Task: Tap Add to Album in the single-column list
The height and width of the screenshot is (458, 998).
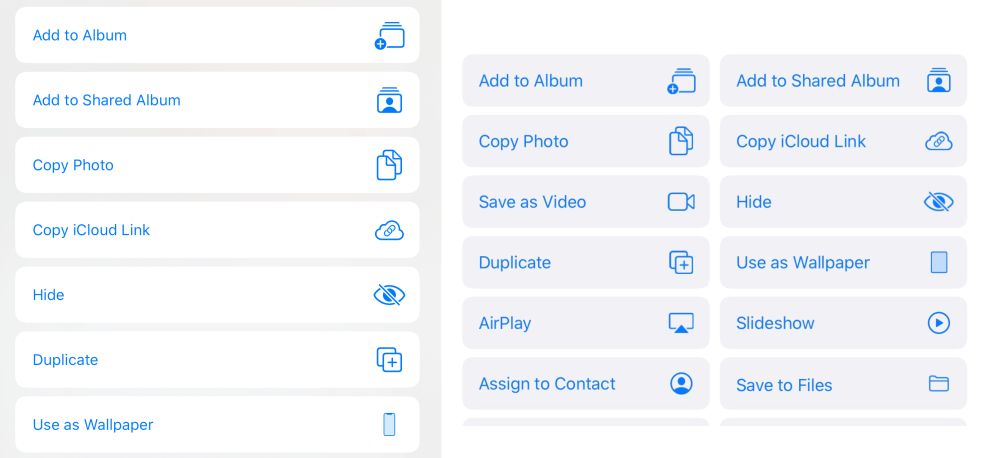Action: pyautogui.click(x=216, y=36)
